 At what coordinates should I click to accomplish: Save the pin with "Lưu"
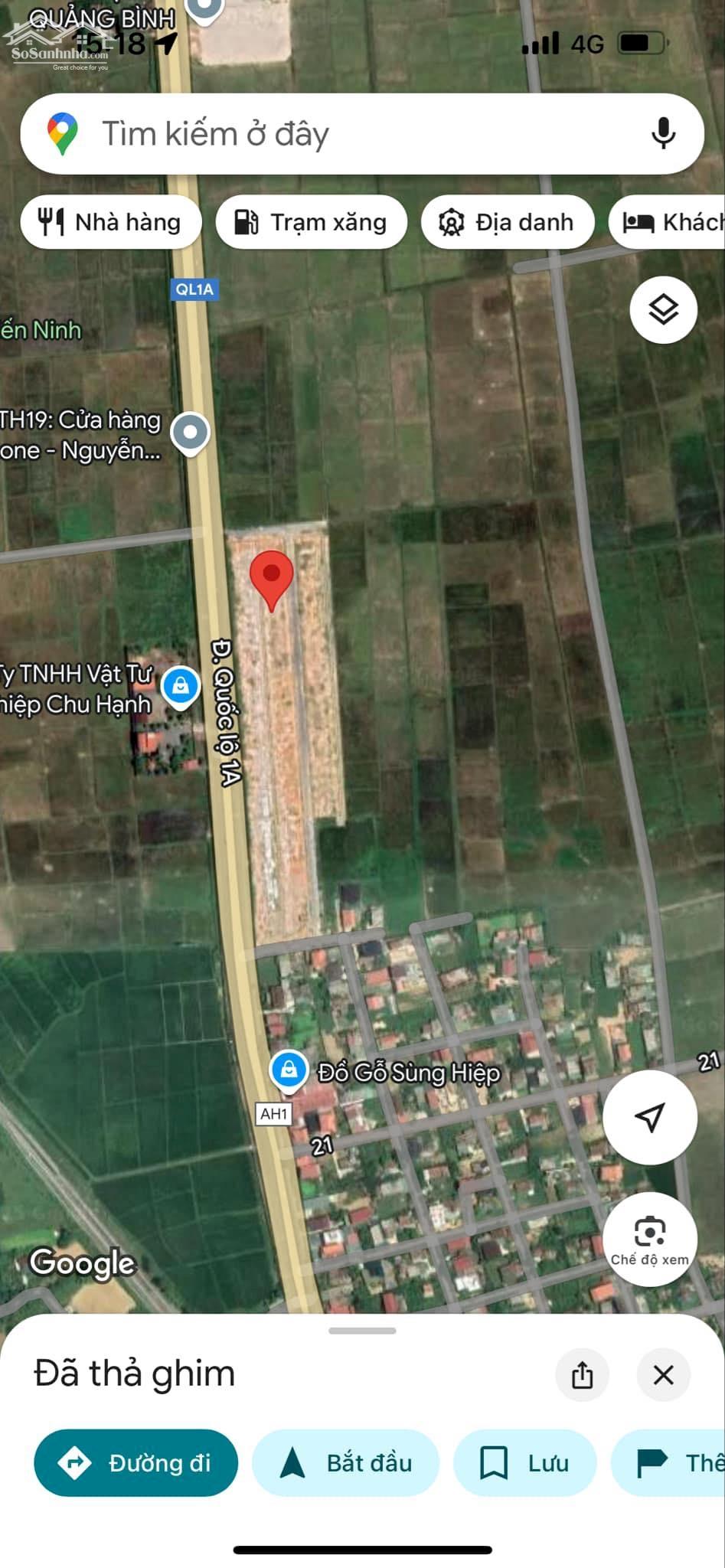point(524,1462)
